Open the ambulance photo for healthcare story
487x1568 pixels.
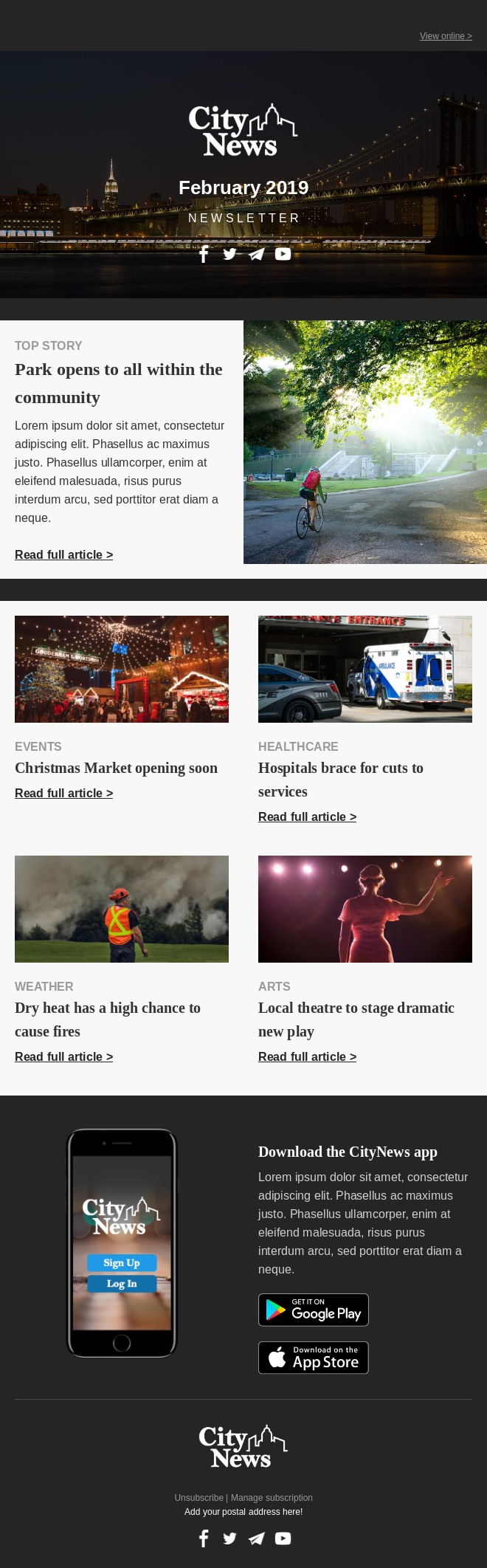365,669
